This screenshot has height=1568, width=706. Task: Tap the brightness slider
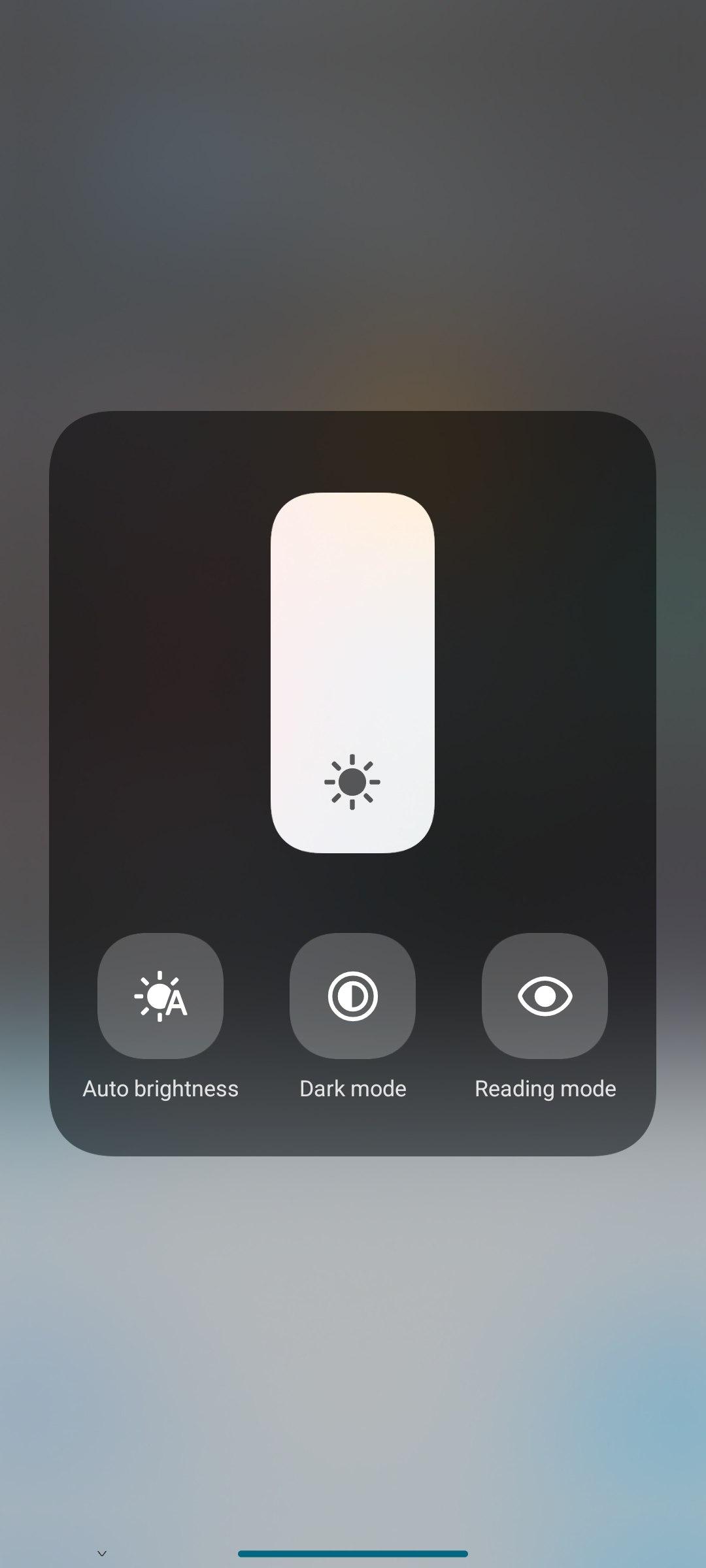coord(352,672)
